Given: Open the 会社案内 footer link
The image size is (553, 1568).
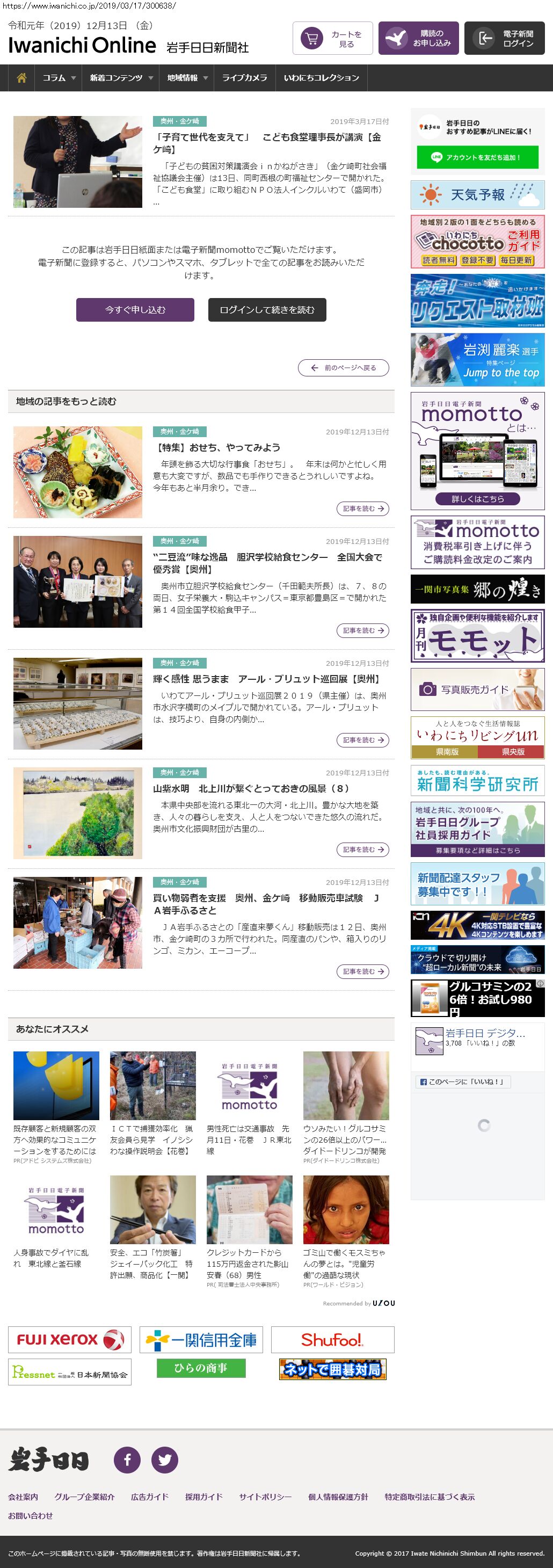Looking at the screenshot, I should [x=23, y=1496].
